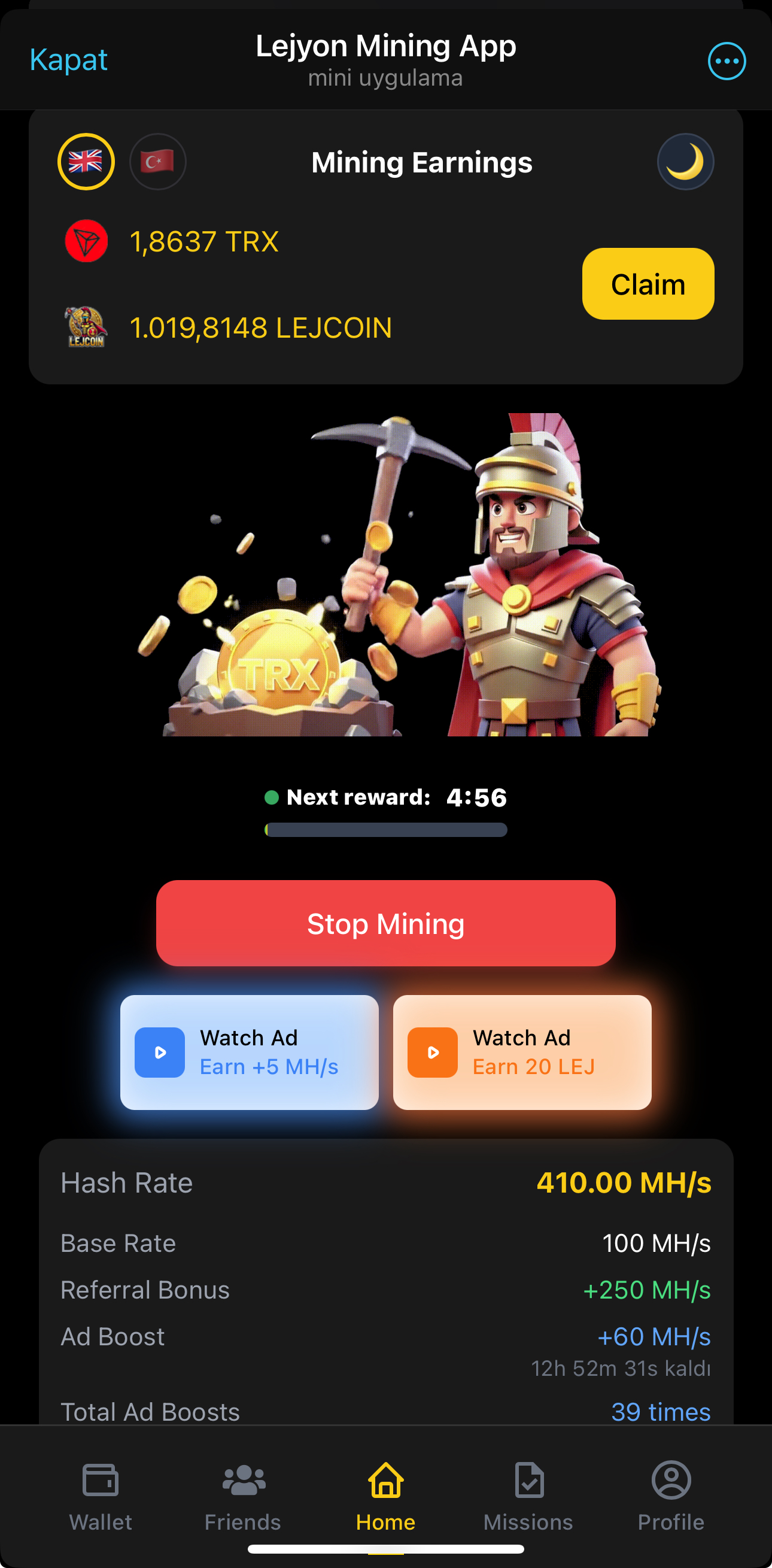The width and height of the screenshot is (772, 1568).
Task: Claim the mining earnings
Action: 648,284
